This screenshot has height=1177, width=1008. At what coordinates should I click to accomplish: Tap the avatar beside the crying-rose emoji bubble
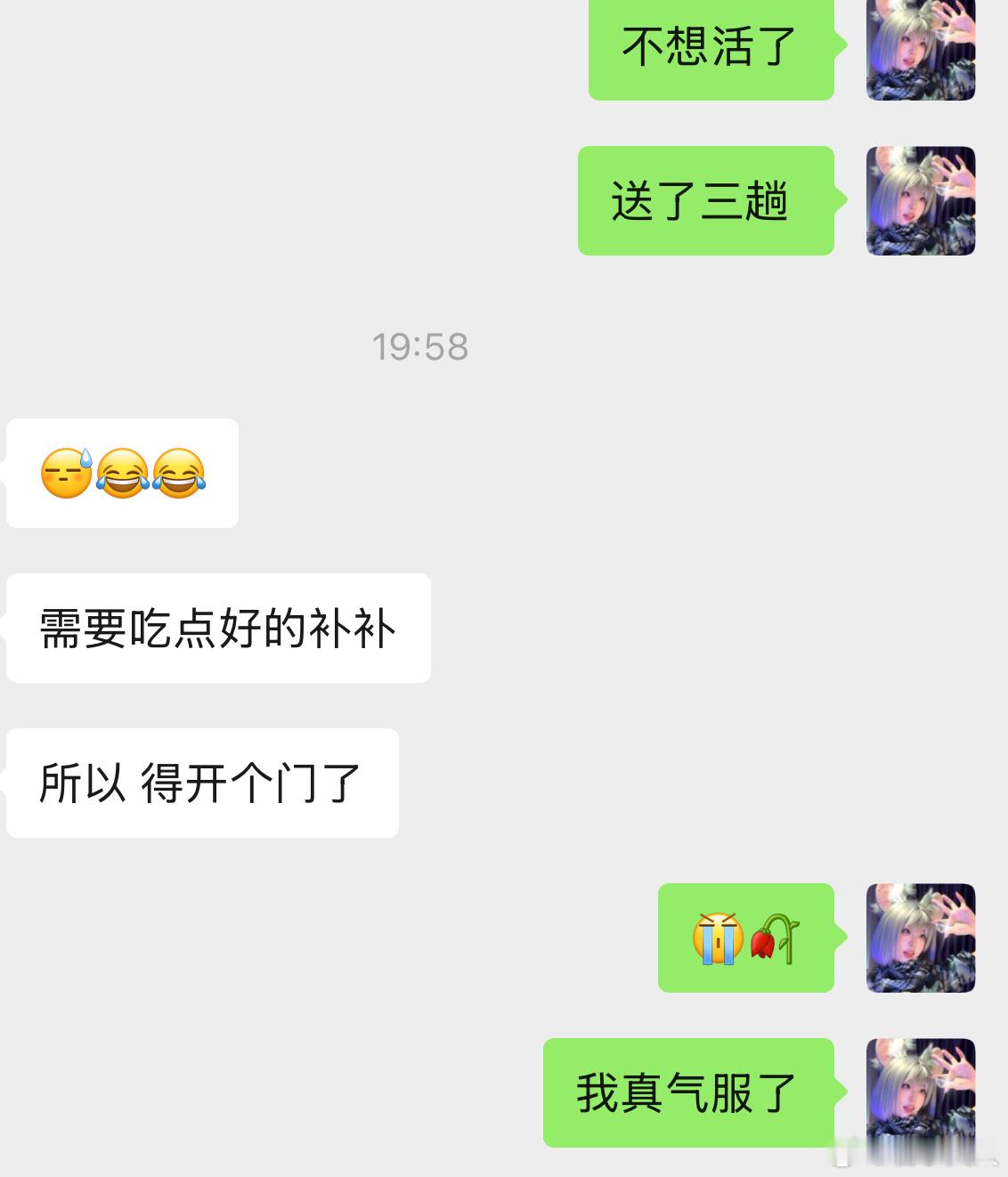click(x=921, y=939)
